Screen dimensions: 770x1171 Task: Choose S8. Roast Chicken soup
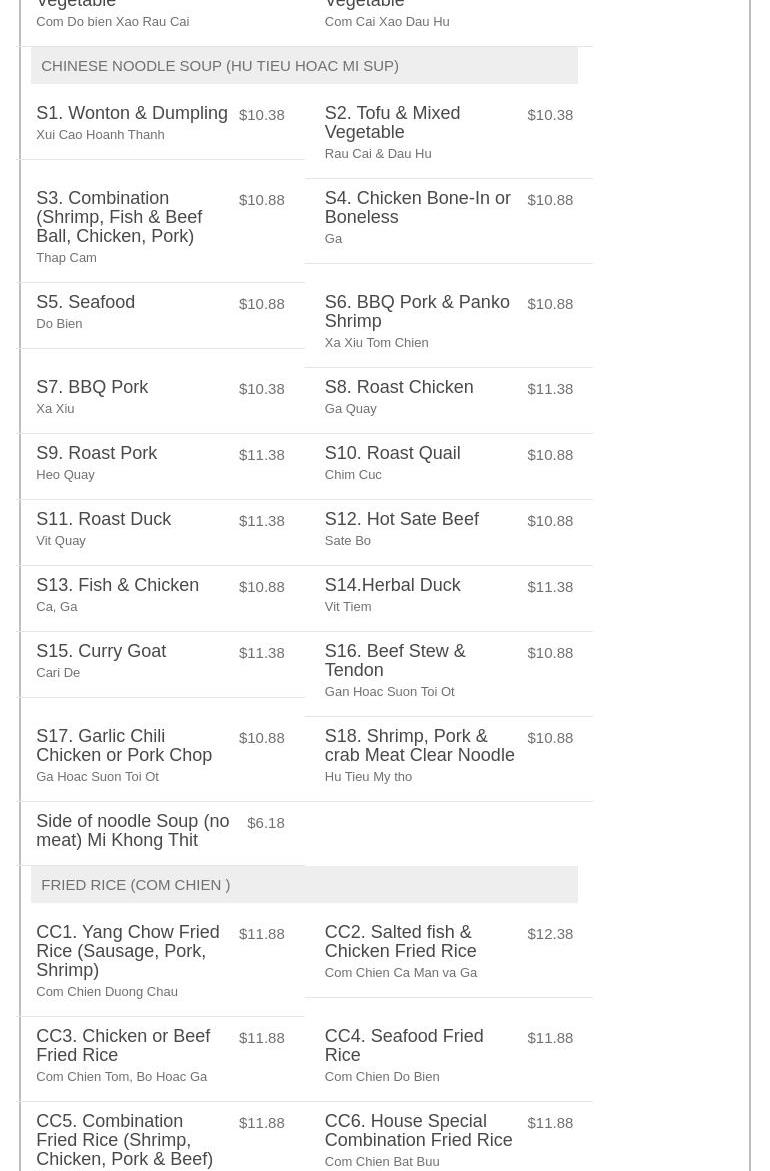pos(399,388)
